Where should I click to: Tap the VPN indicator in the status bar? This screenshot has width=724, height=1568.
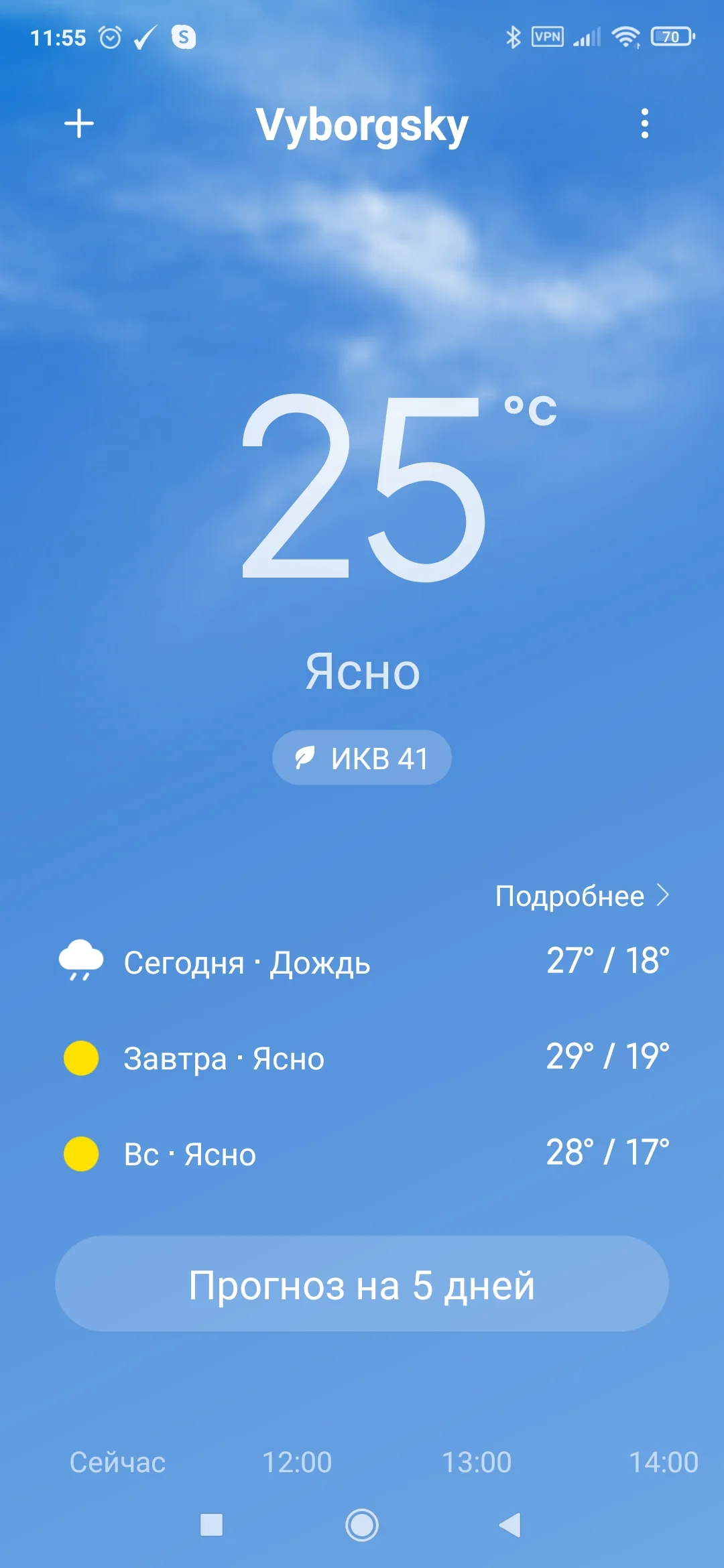[x=546, y=37]
